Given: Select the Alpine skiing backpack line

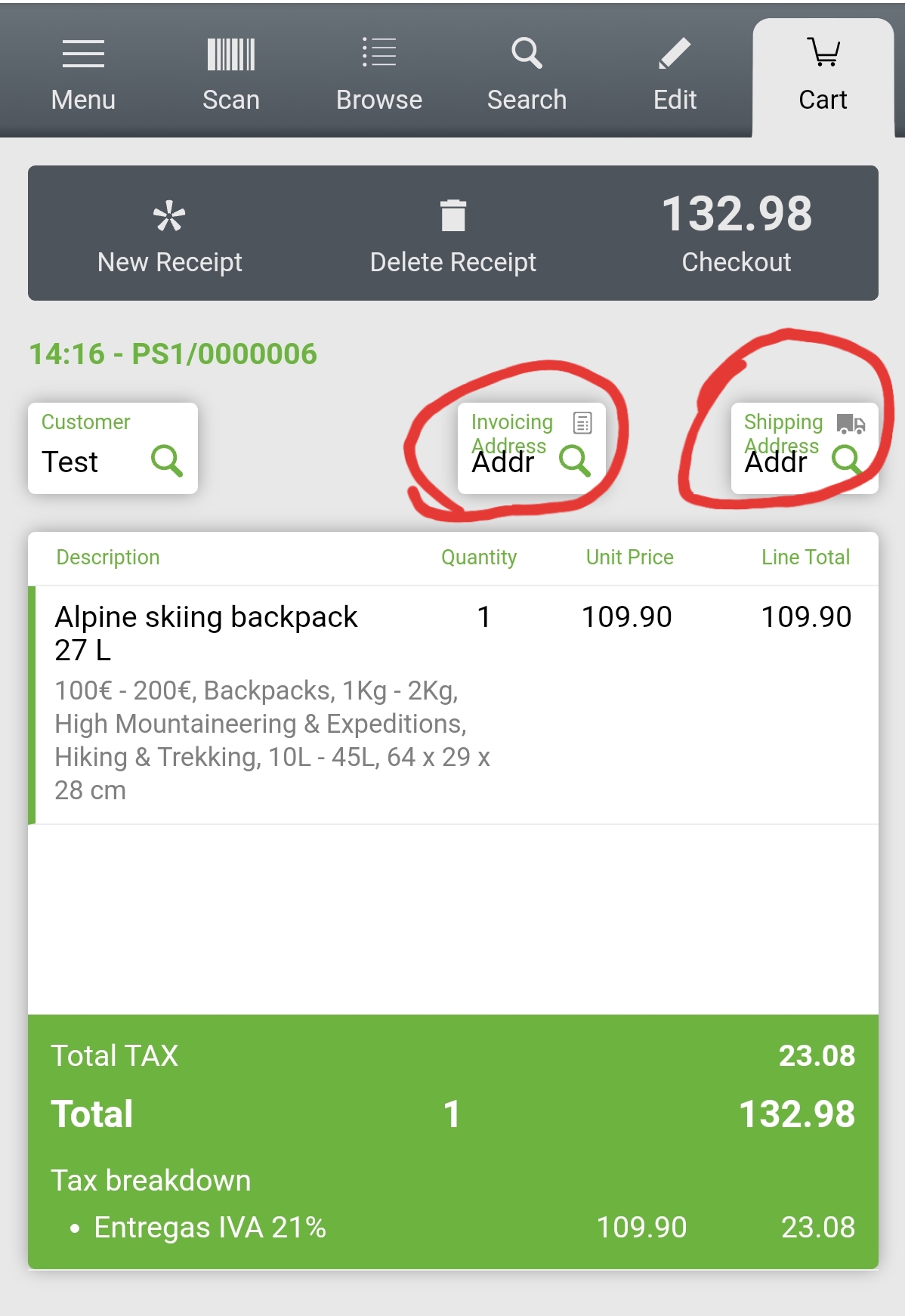Looking at the screenshot, I should [264, 703].
